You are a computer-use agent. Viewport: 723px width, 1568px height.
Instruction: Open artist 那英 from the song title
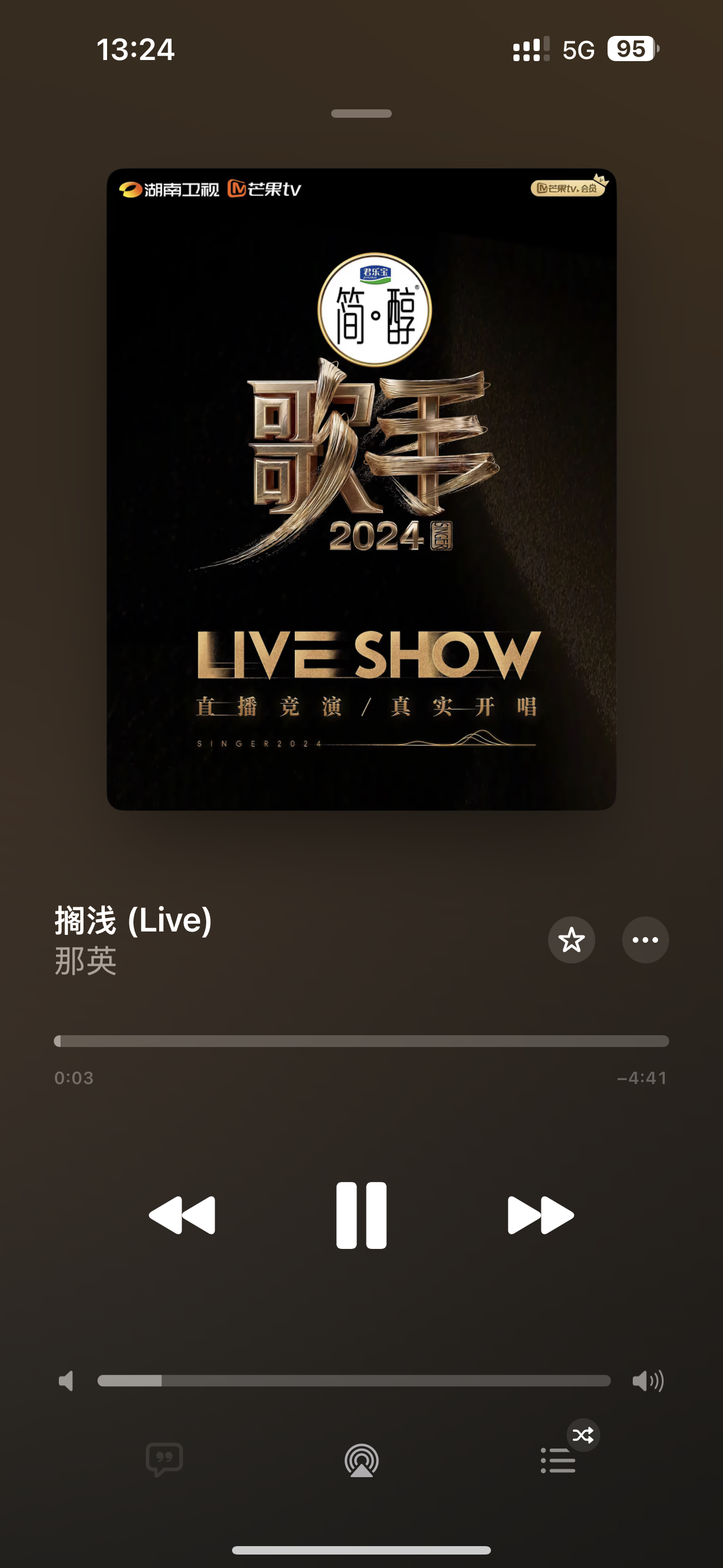coord(86,961)
